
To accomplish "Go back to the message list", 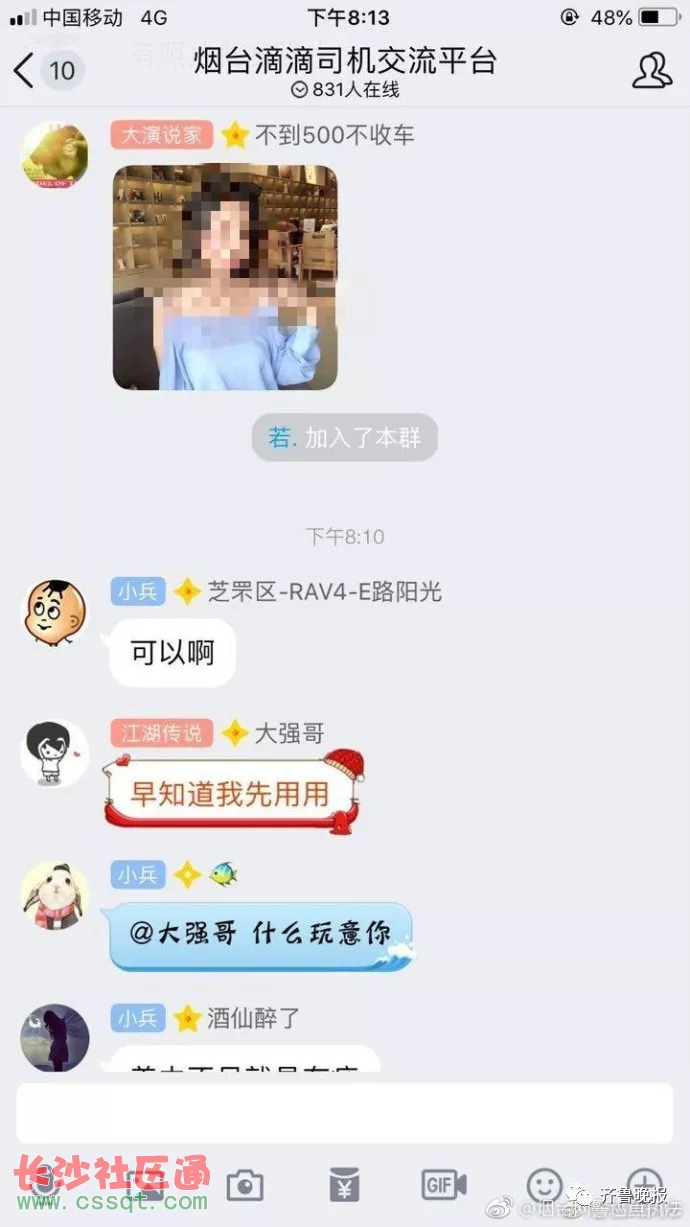I will 47,70.
